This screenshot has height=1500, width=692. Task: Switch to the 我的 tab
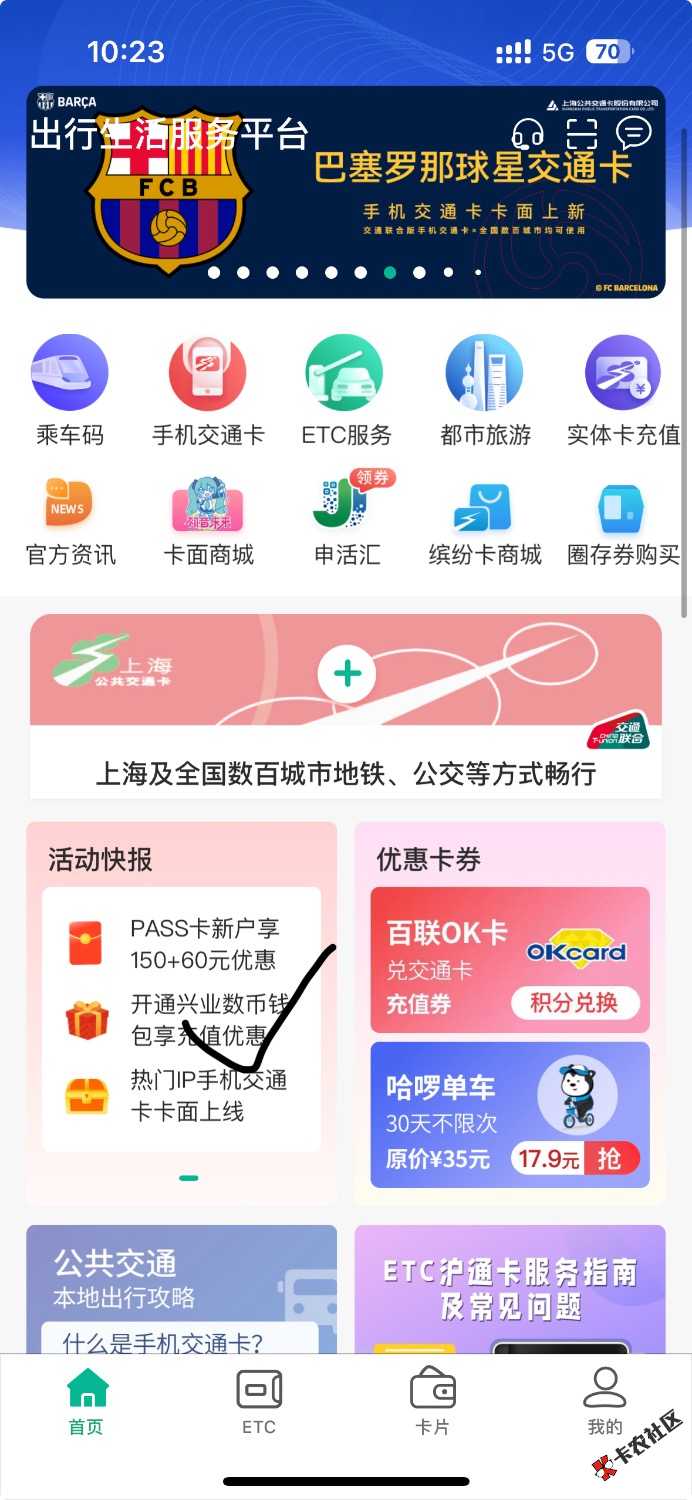[604, 1402]
